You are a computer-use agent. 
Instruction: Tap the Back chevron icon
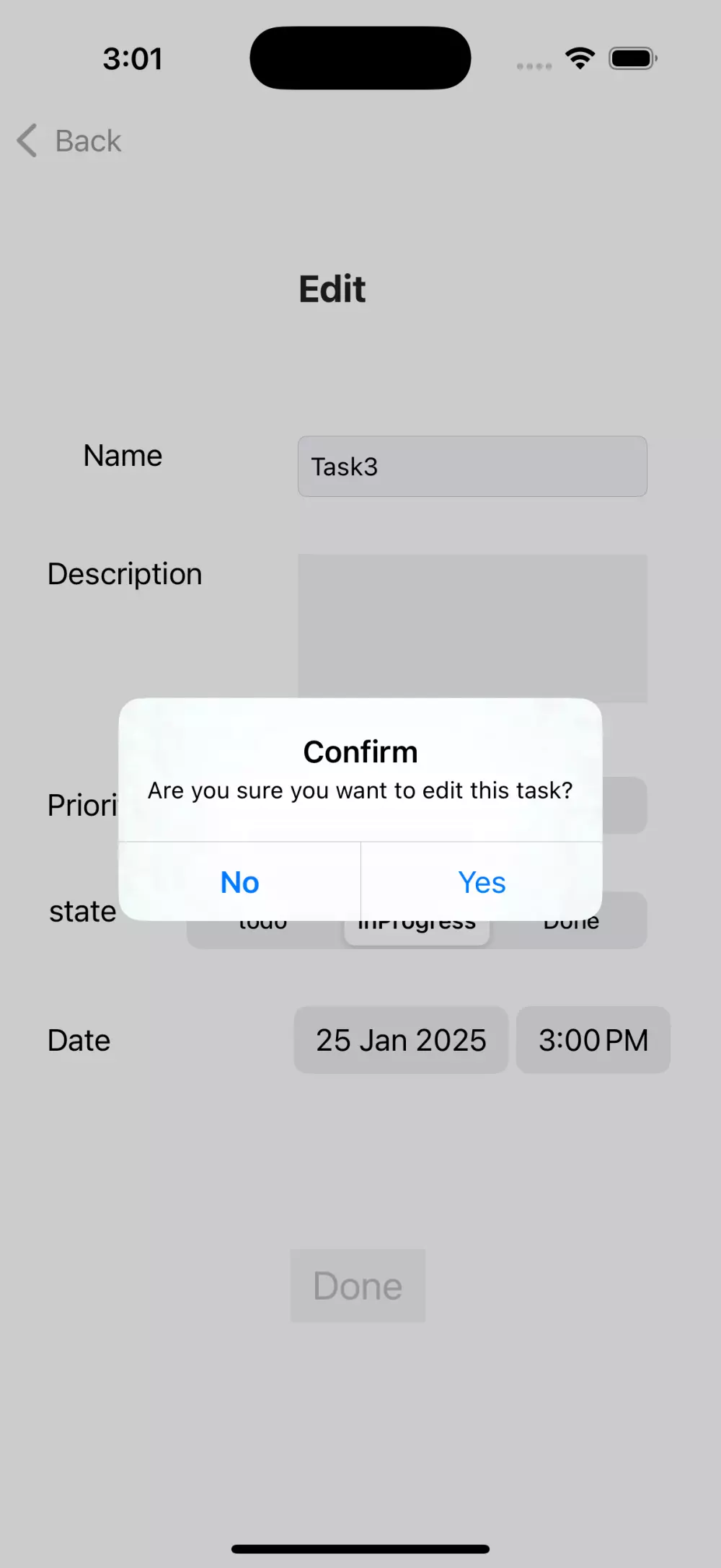(x=26, y=141)
